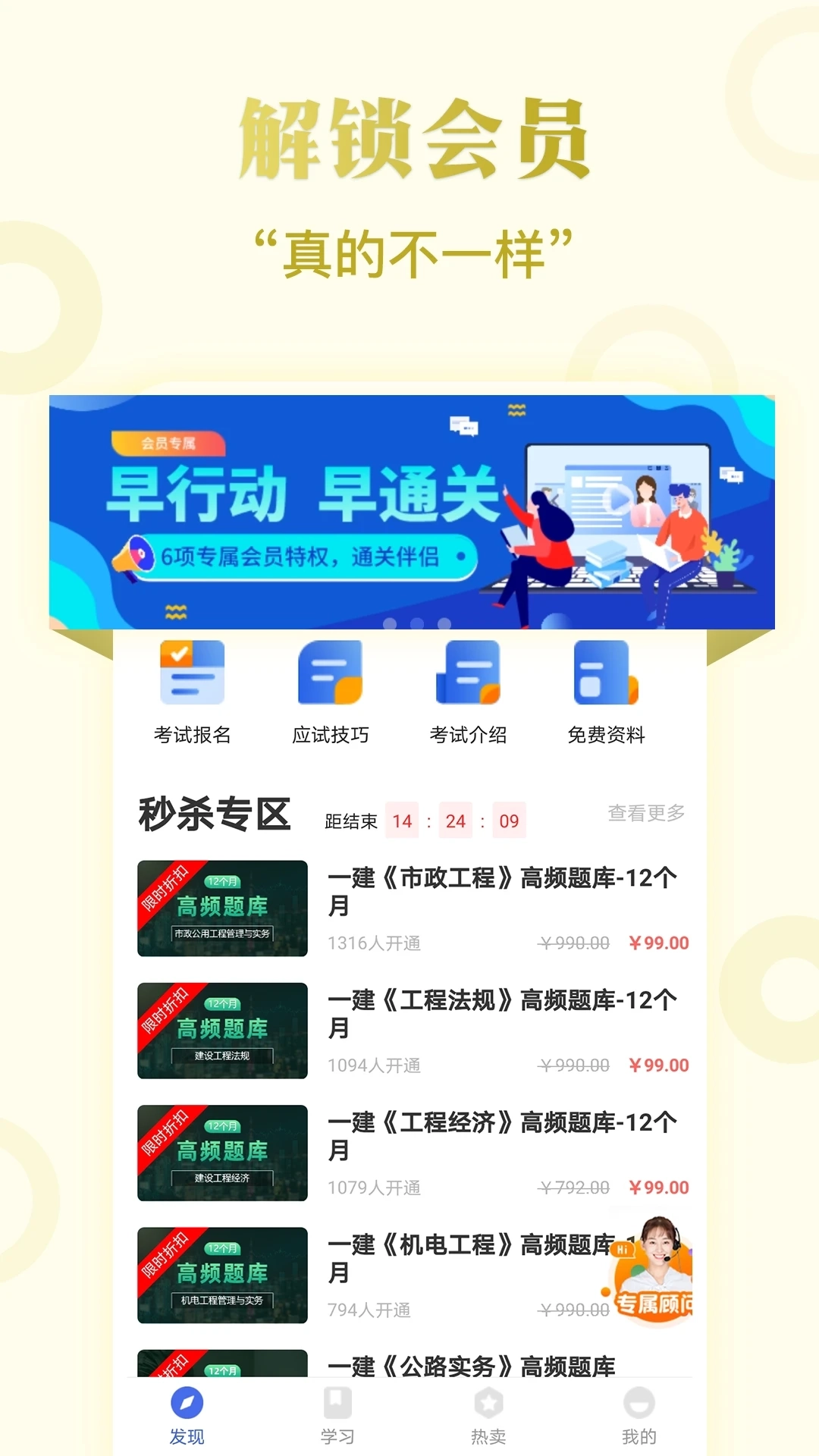
Task: Open 查看更多 to see more deals
Action: click(645, 813)
